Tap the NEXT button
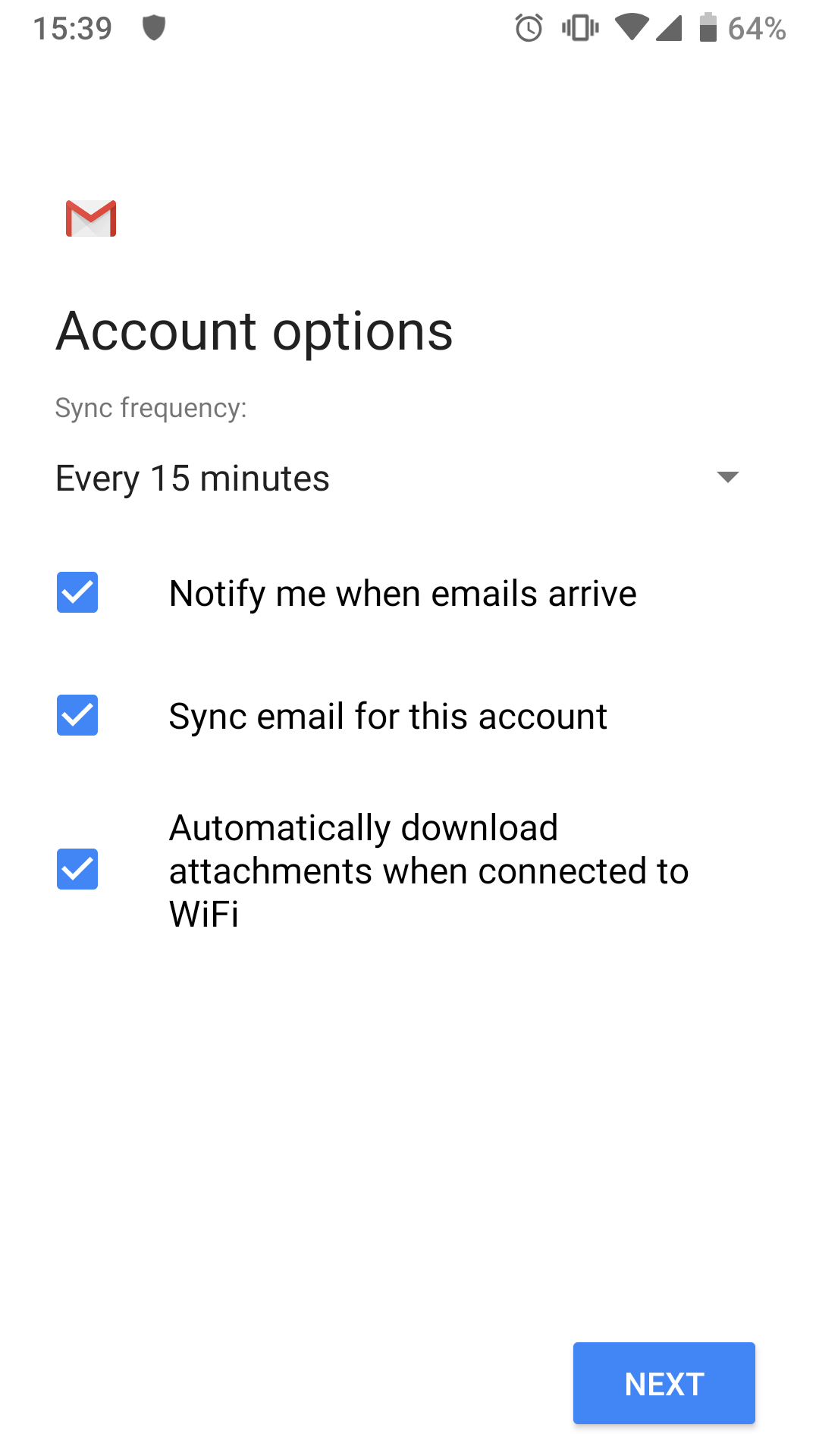 coord(664,1383)
